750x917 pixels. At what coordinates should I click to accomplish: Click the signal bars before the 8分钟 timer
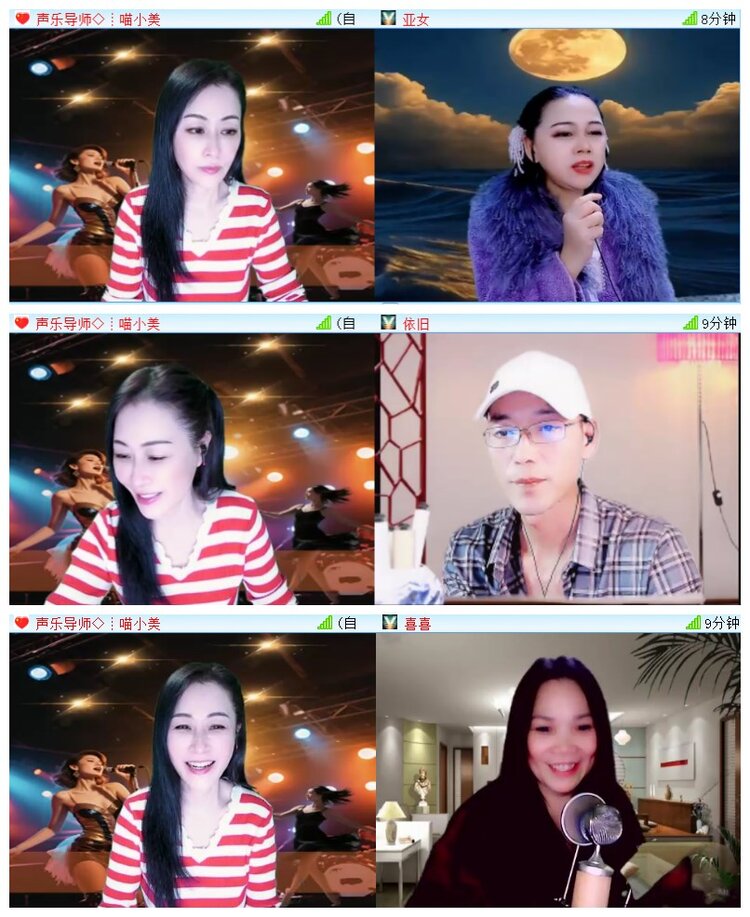click(688, 14)
